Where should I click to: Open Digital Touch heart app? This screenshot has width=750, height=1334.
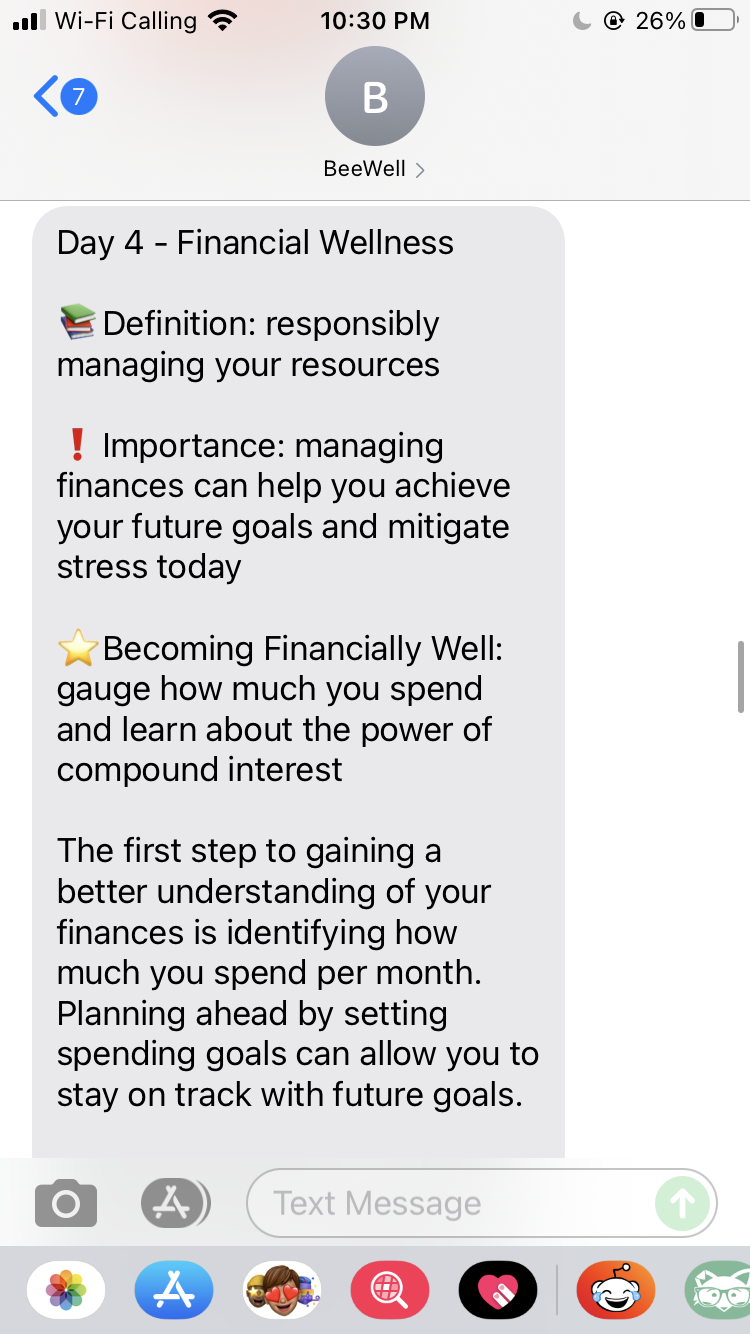tap(498, 1290)
